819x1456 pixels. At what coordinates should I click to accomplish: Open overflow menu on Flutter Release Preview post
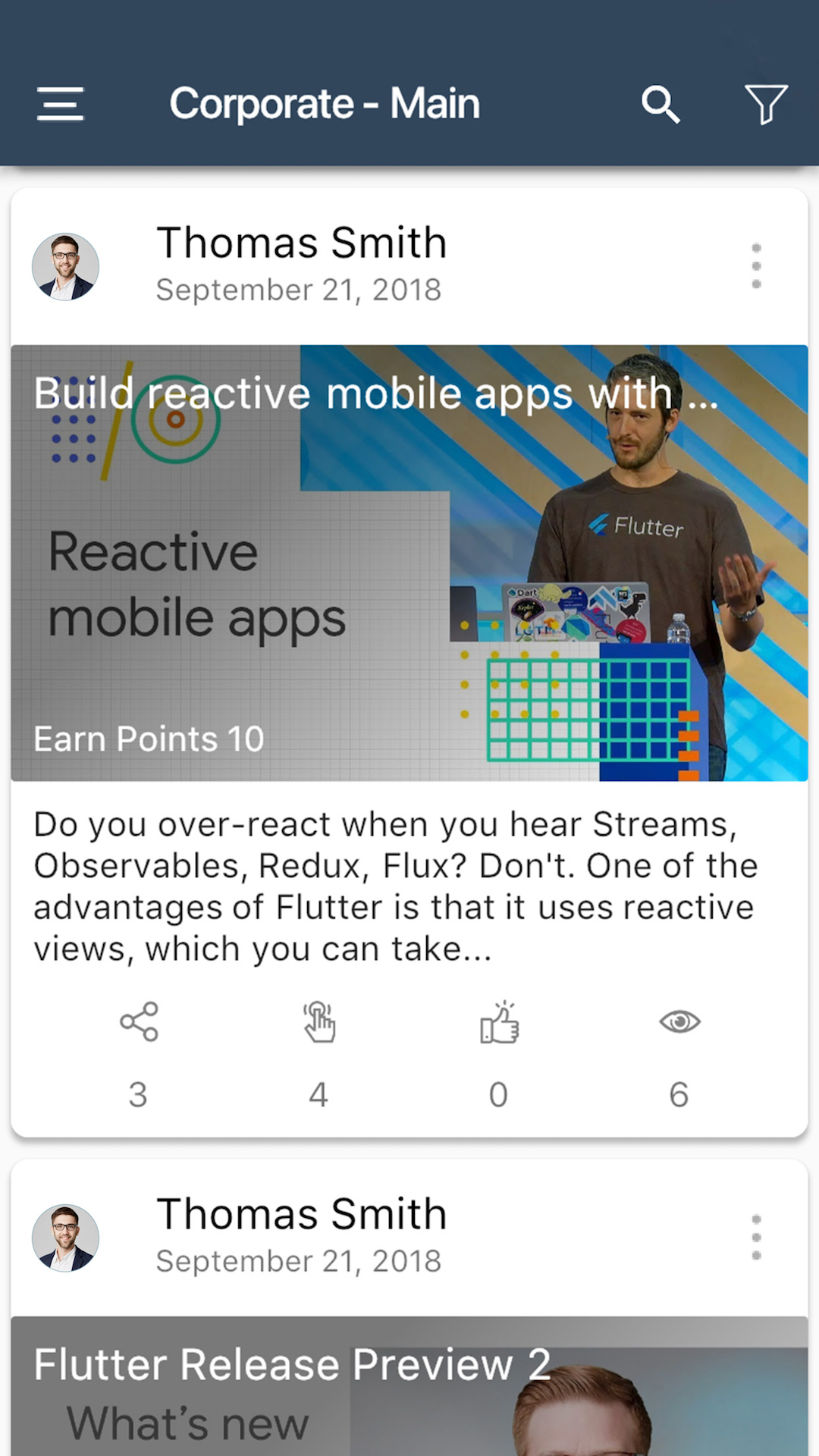coord(756,1237)
